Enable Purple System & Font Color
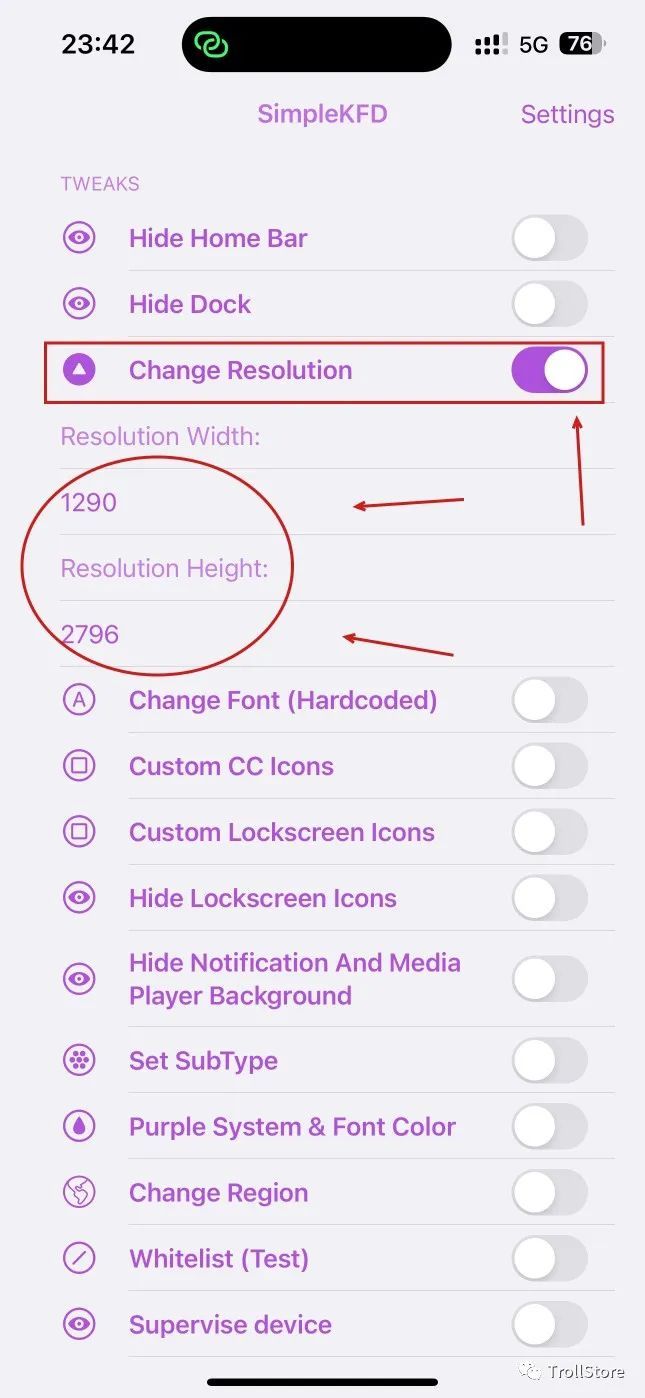This screenshot has width=645, height=1398. pyautogui.click(x=549, y=1126)
